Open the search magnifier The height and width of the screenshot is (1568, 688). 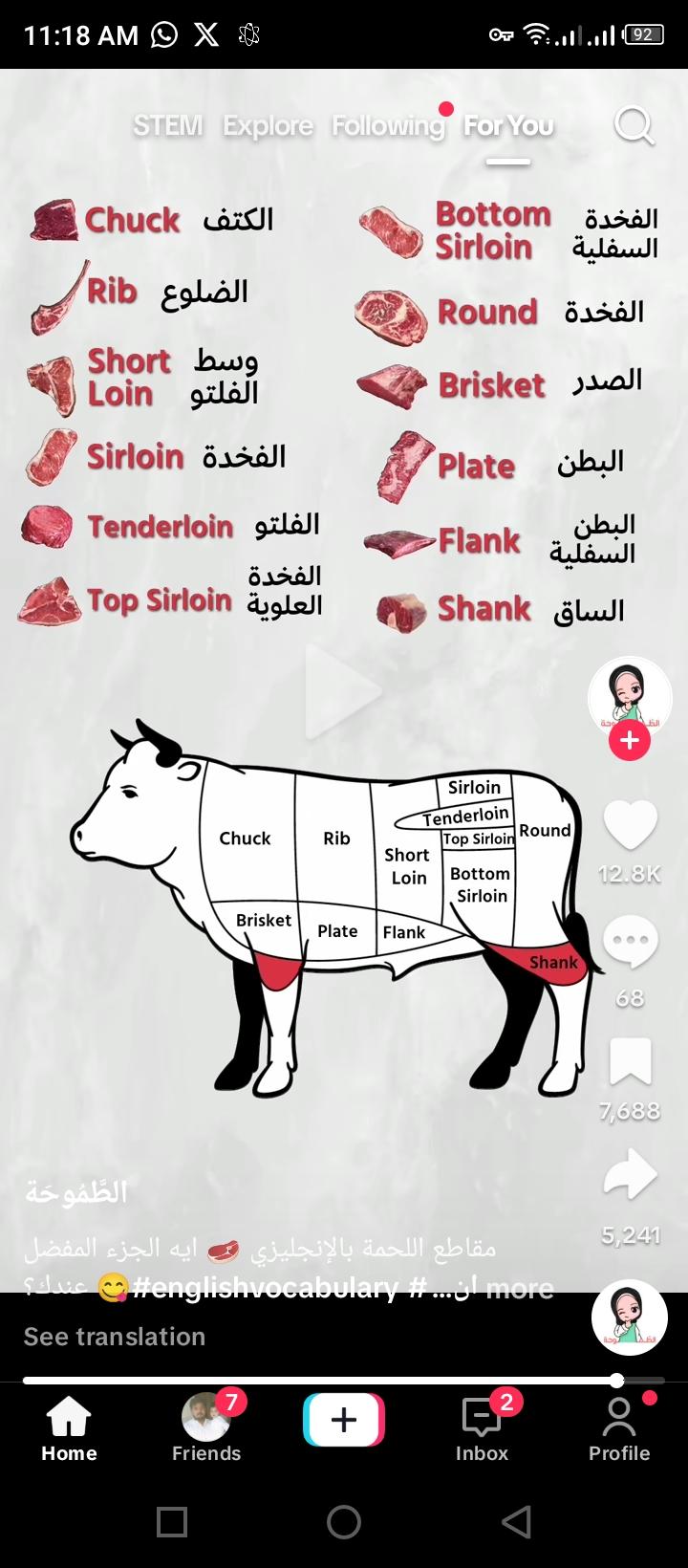pos(634,125)
